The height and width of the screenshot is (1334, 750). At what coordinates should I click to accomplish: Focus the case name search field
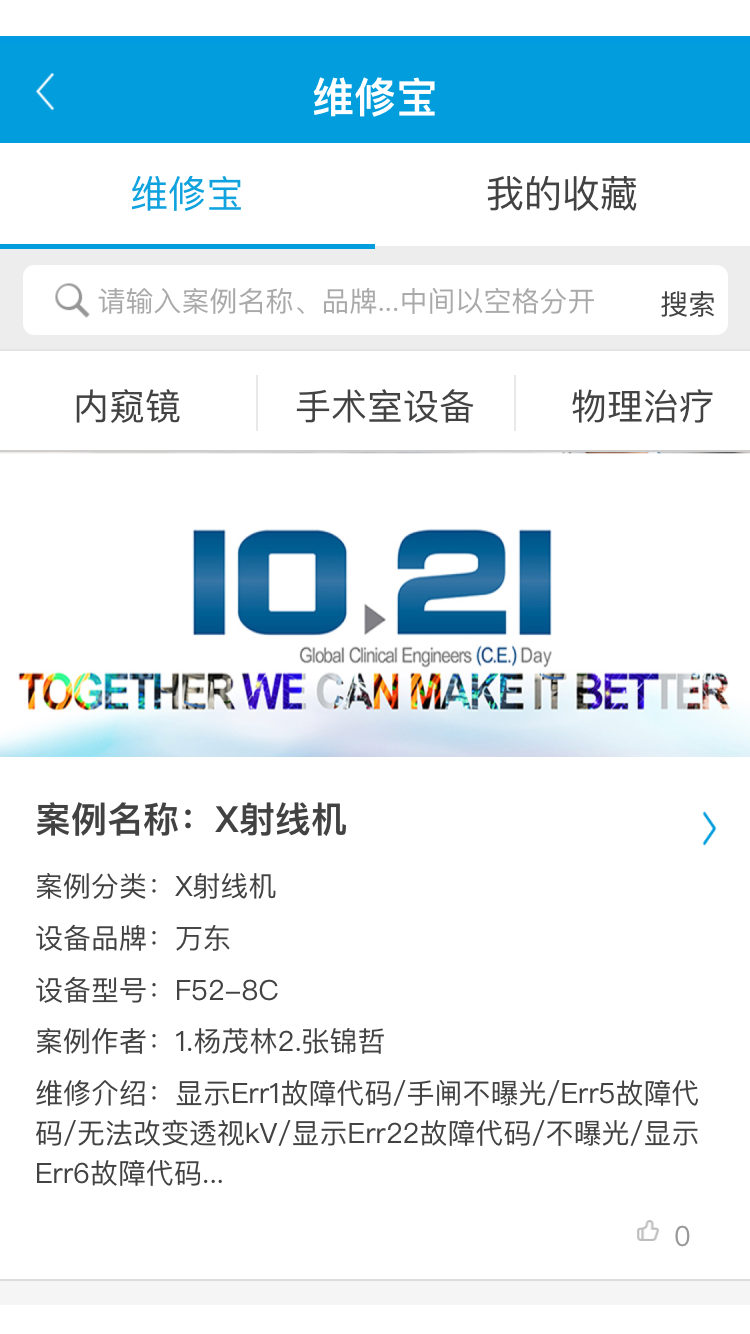click(345, 301)
